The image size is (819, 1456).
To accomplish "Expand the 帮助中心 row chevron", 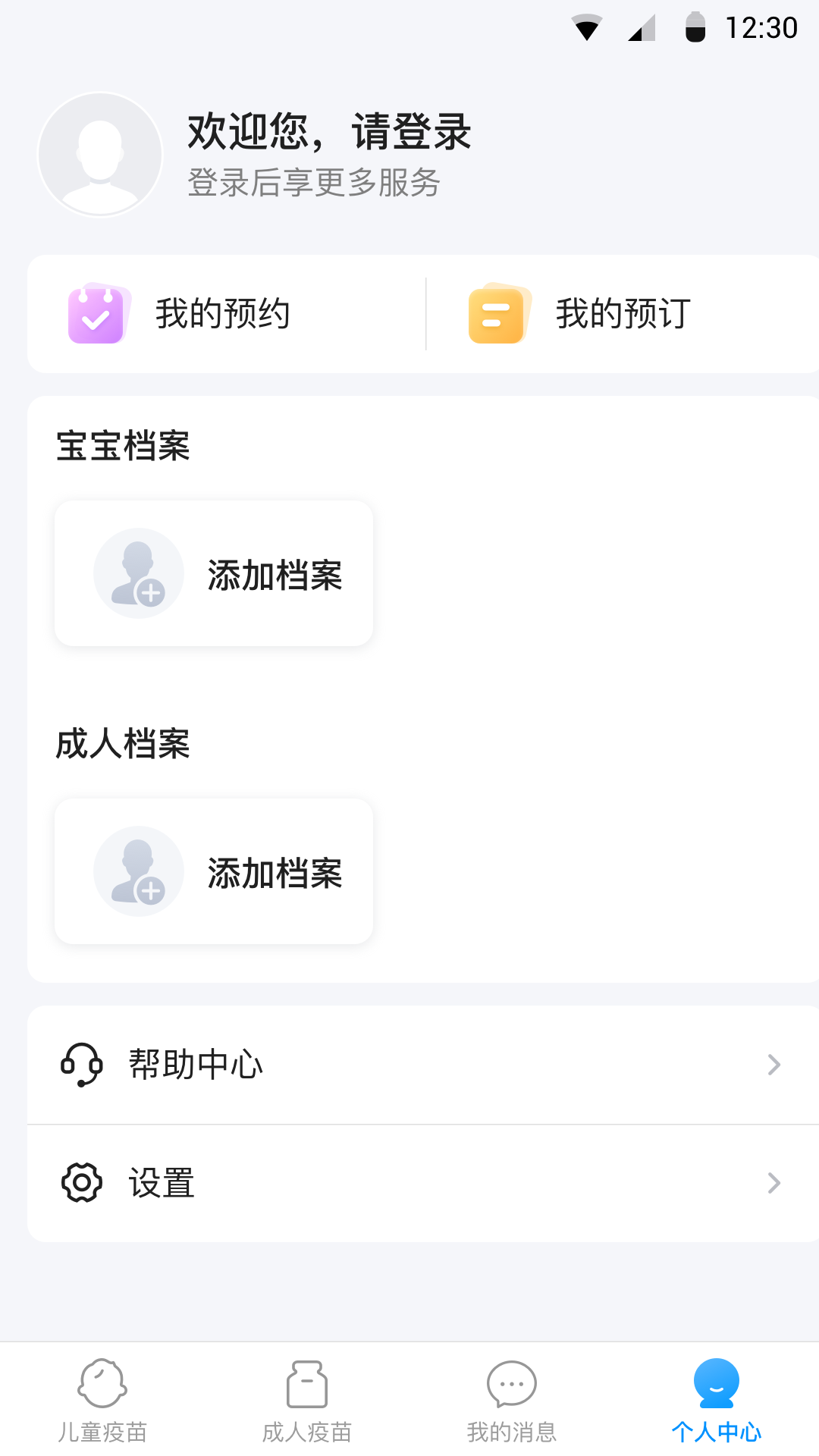I will click(774, 1065).
